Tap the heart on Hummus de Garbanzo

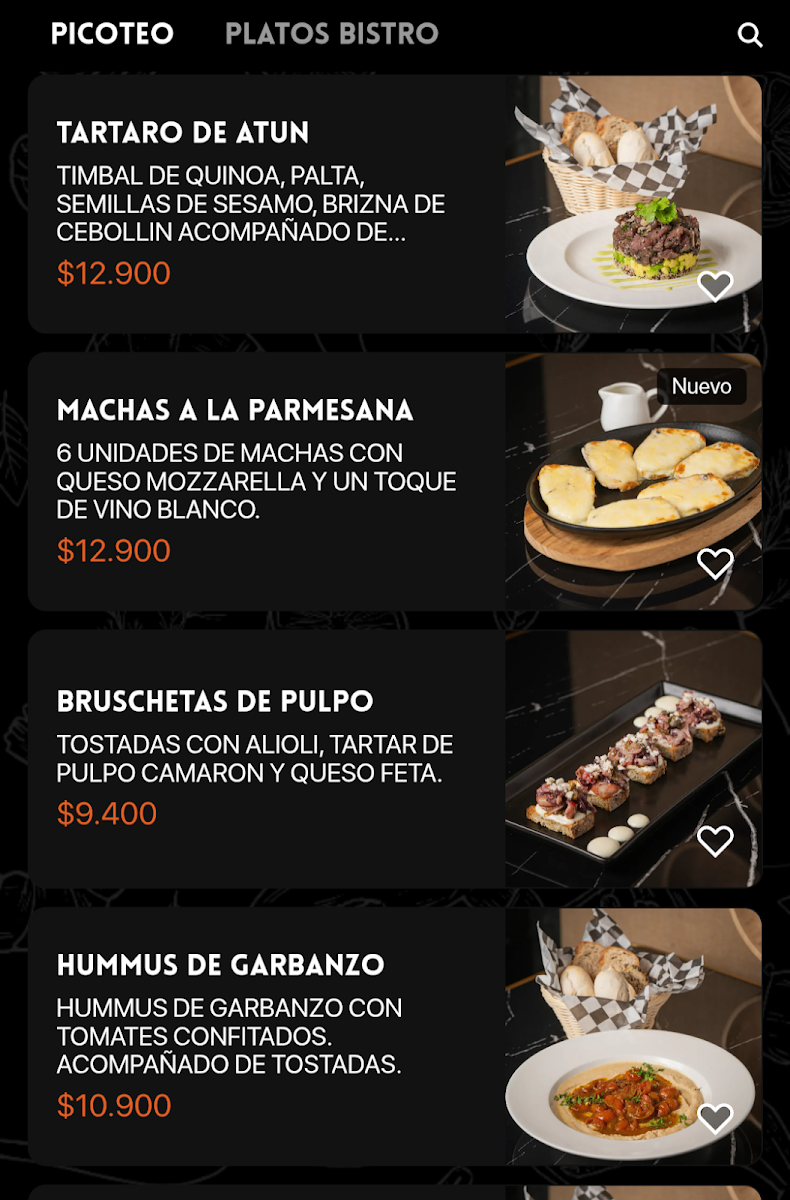tap(715, 1118)
